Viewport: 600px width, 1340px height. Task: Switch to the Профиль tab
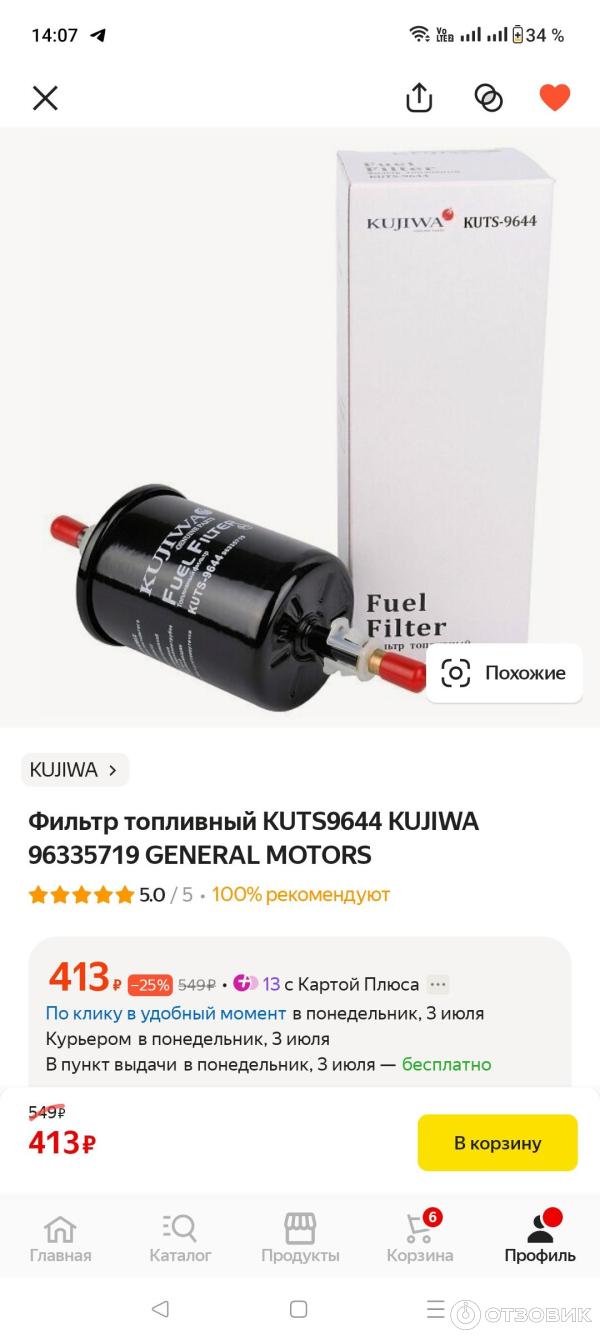(x=540, y=1238)
